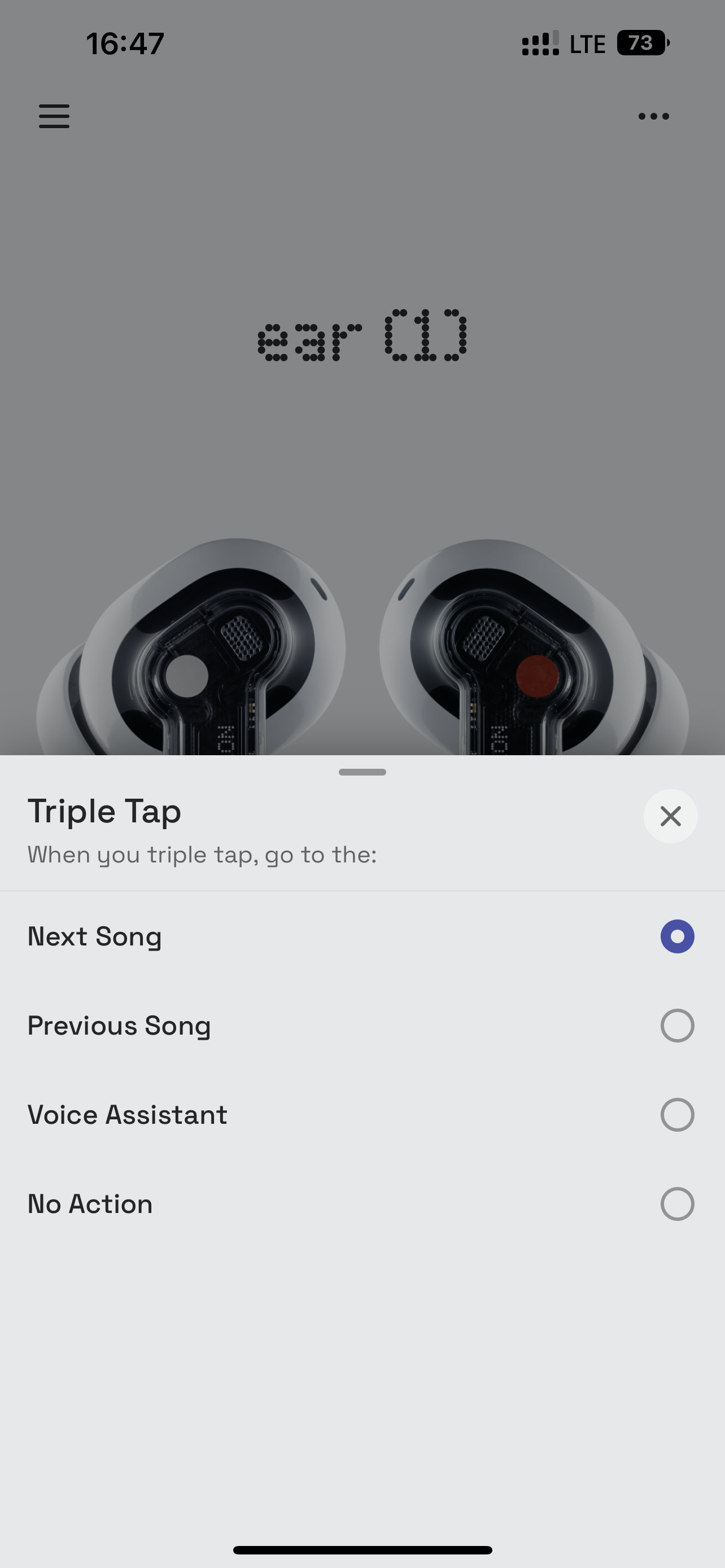This screenshot has width=725, height=1568.
Task: Select Next Song for triple tap
Action: pyautogui.click(x=677, y=936)
